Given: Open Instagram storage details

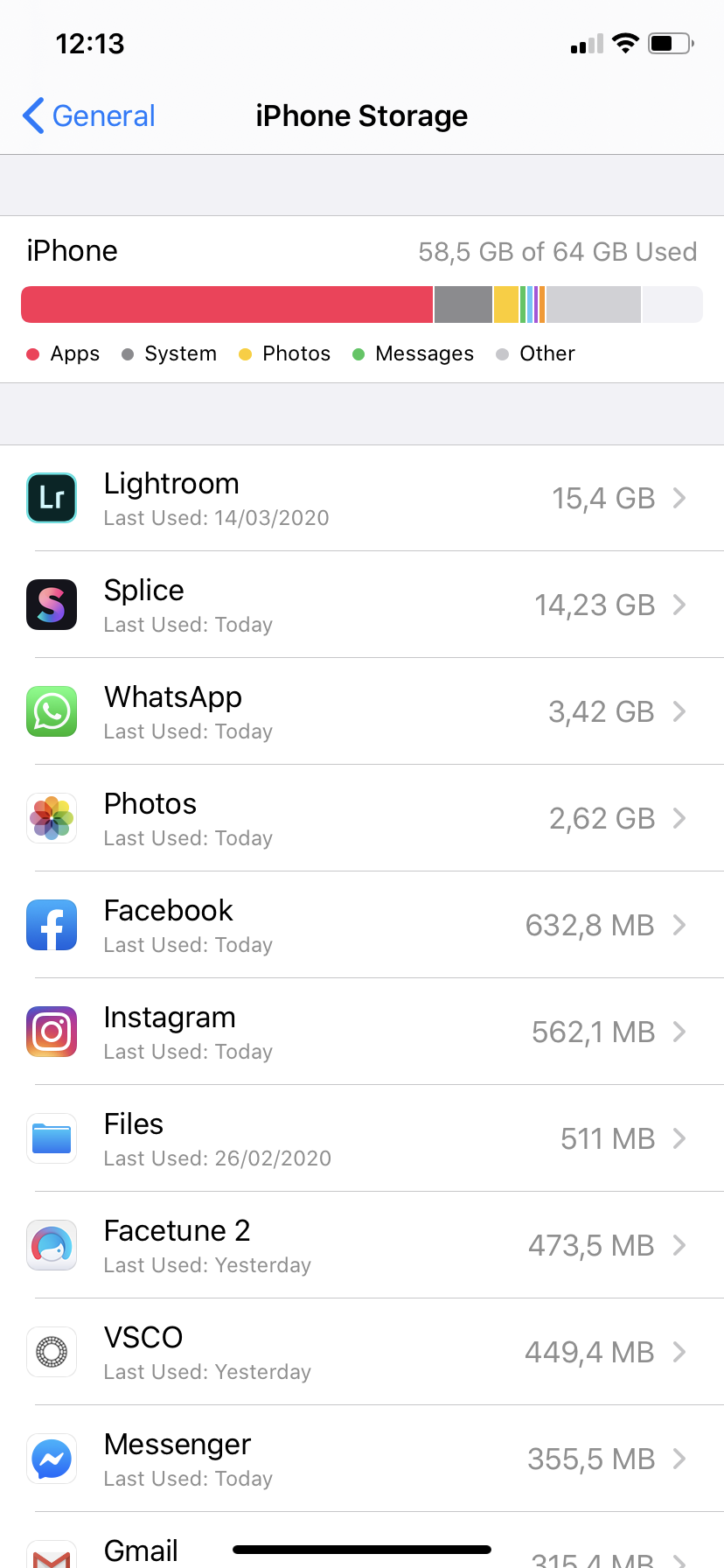Looking at the screenshot, I should (362, 1032).
